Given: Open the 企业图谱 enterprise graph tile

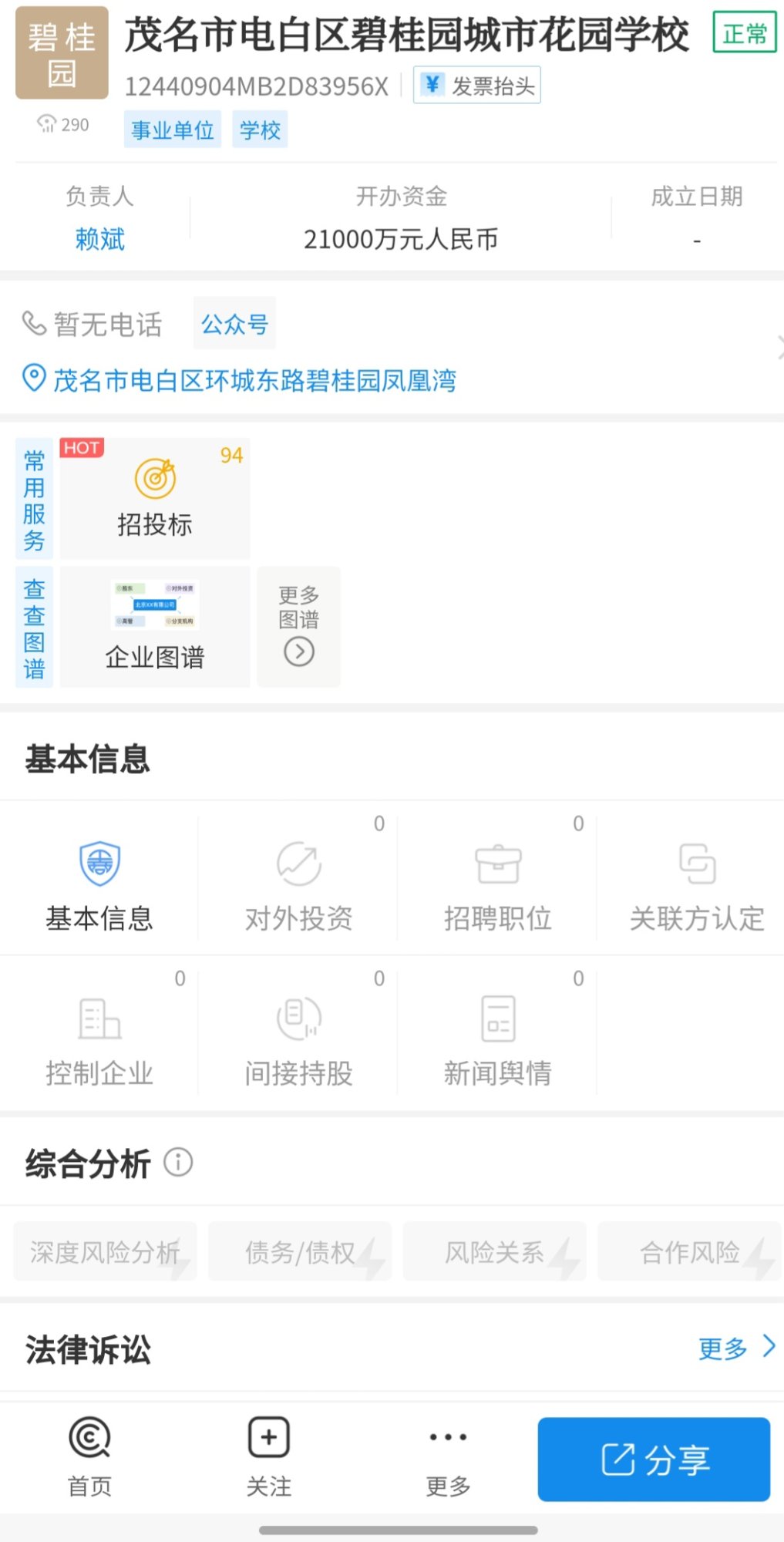Looking at the screenshot, I should tap(155, 628).
